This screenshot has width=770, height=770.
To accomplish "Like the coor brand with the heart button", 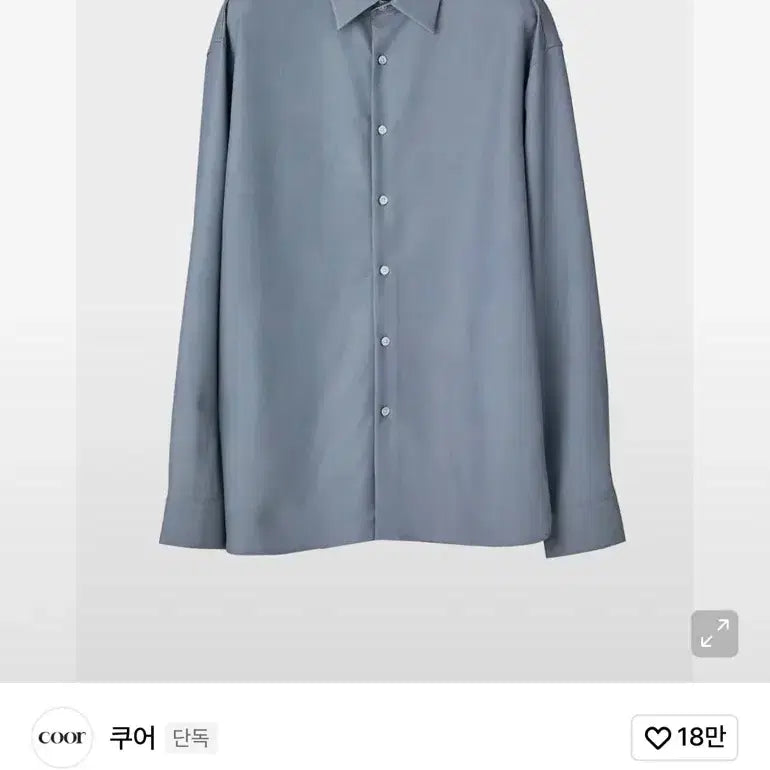I will point(684,738).
